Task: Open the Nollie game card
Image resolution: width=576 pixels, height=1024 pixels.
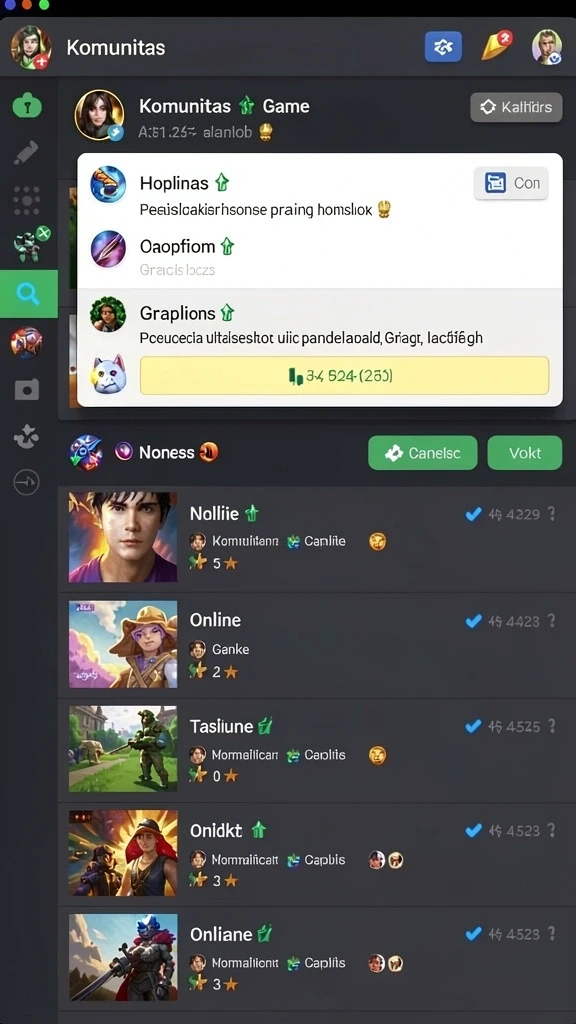Action: 316,539
